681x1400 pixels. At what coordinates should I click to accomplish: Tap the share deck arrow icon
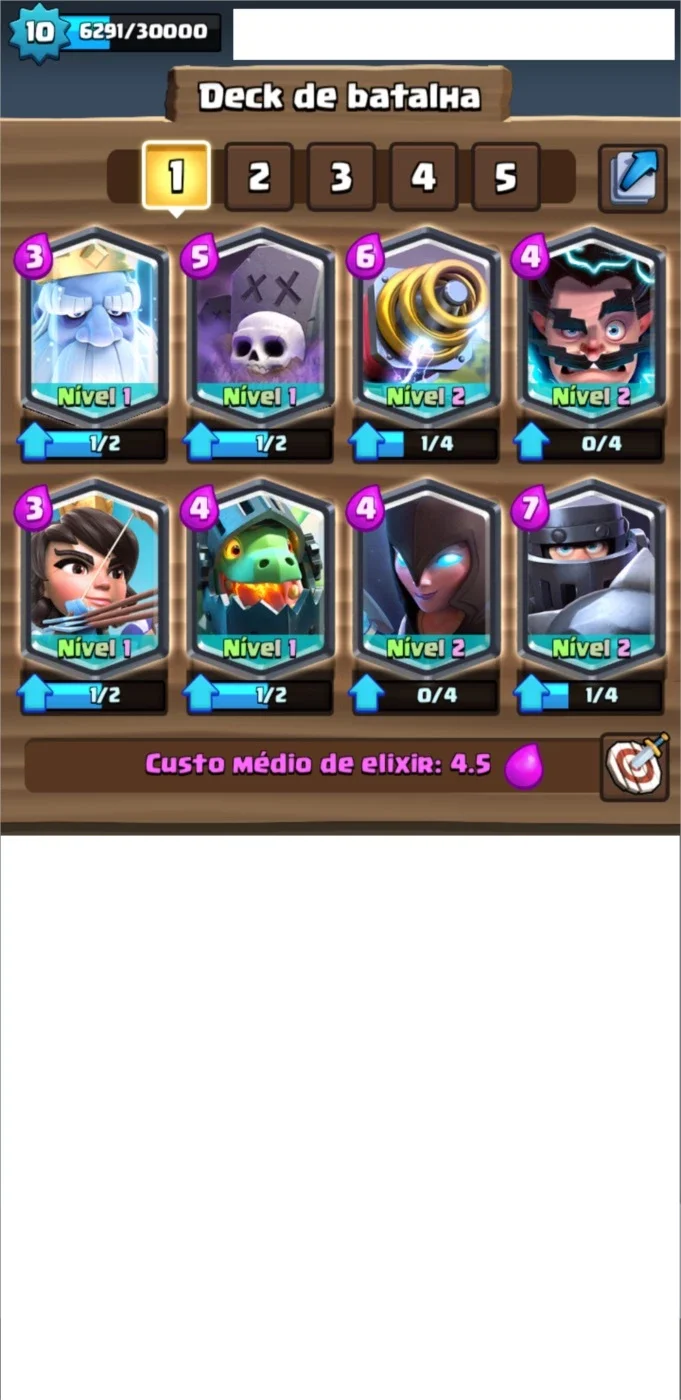(x=633, y=178)
